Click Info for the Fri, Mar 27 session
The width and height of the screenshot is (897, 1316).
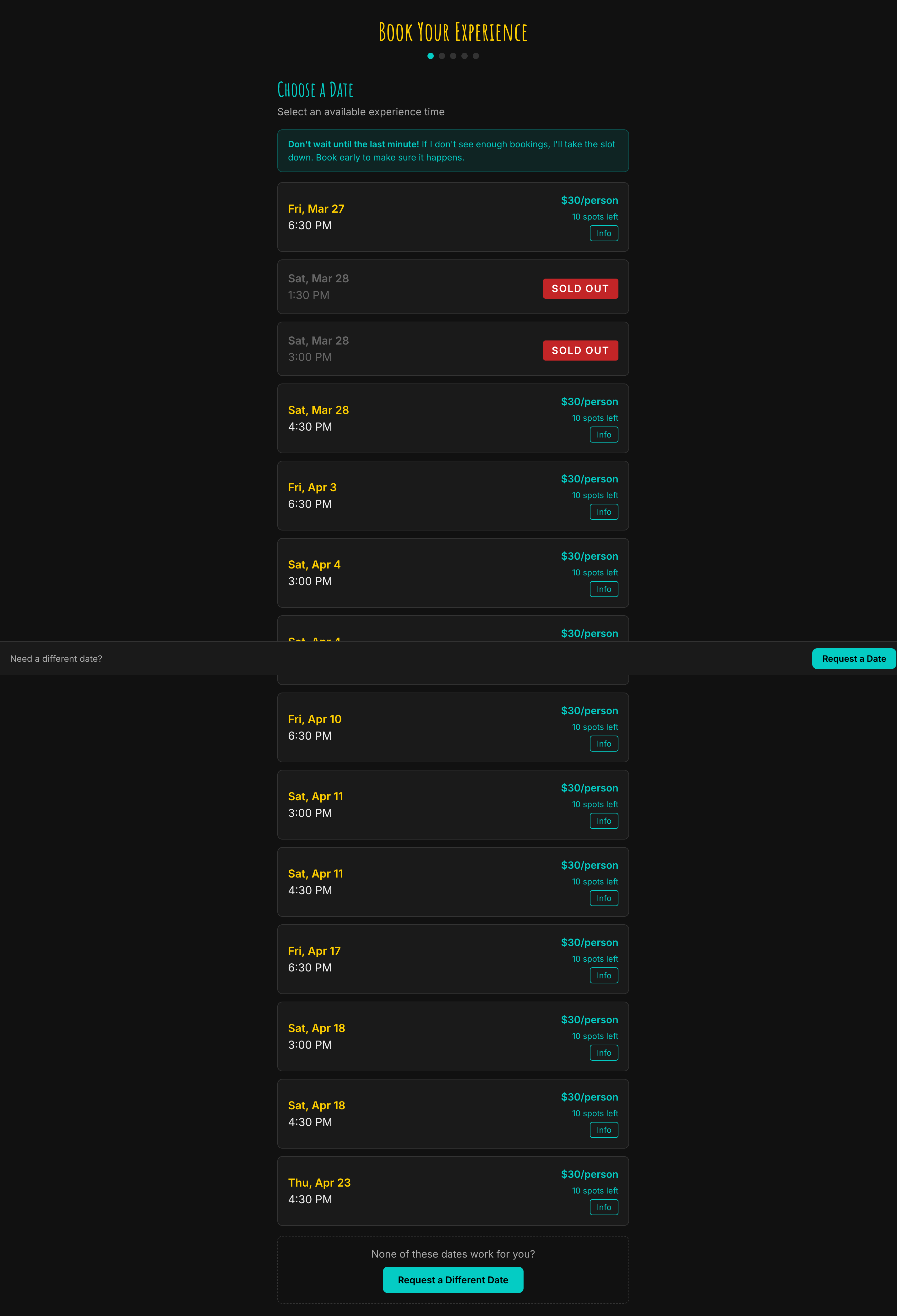point(604,233)
